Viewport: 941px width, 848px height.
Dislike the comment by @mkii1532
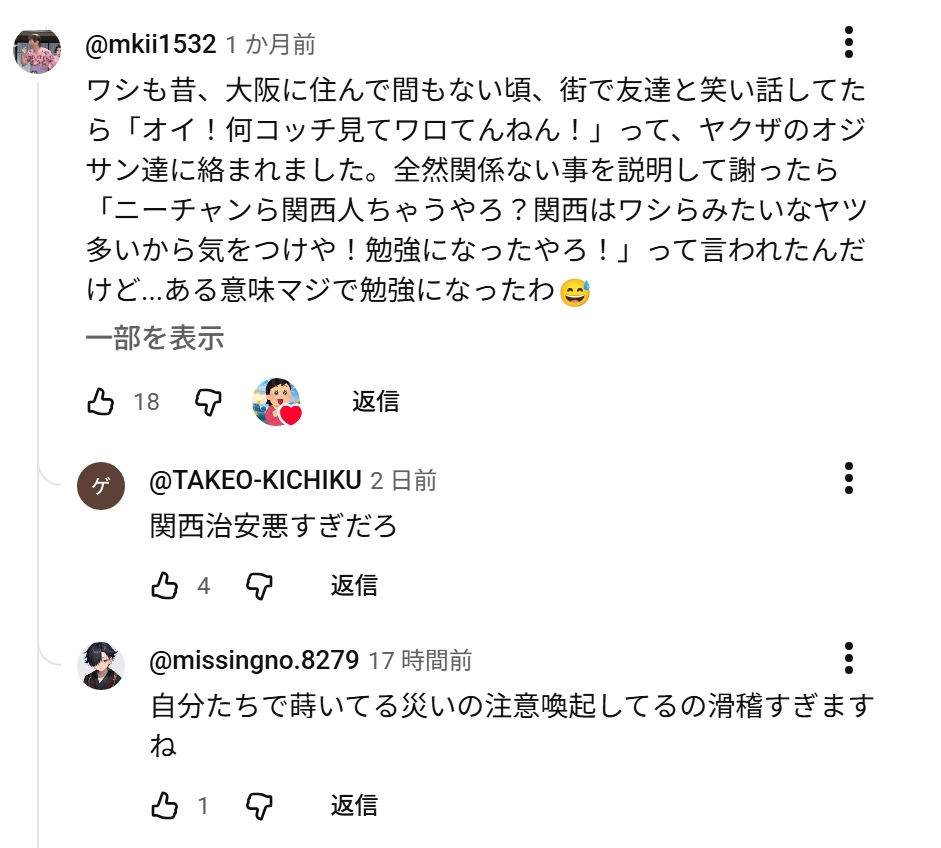coord(207,402)
